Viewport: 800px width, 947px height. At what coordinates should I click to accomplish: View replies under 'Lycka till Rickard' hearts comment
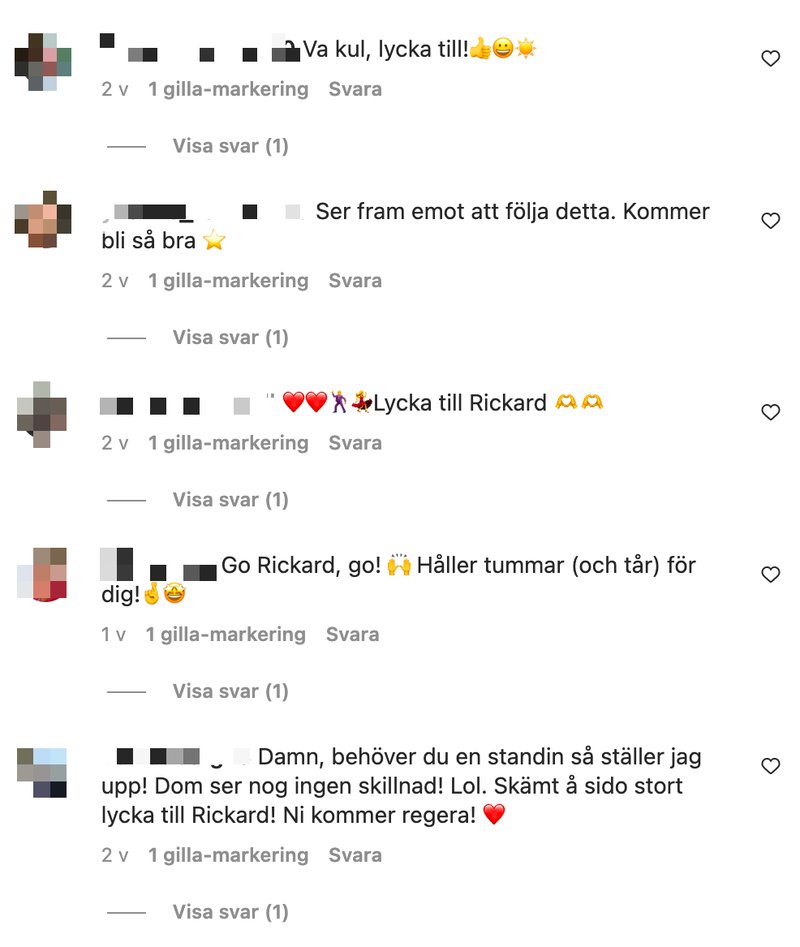pos(230,500)
